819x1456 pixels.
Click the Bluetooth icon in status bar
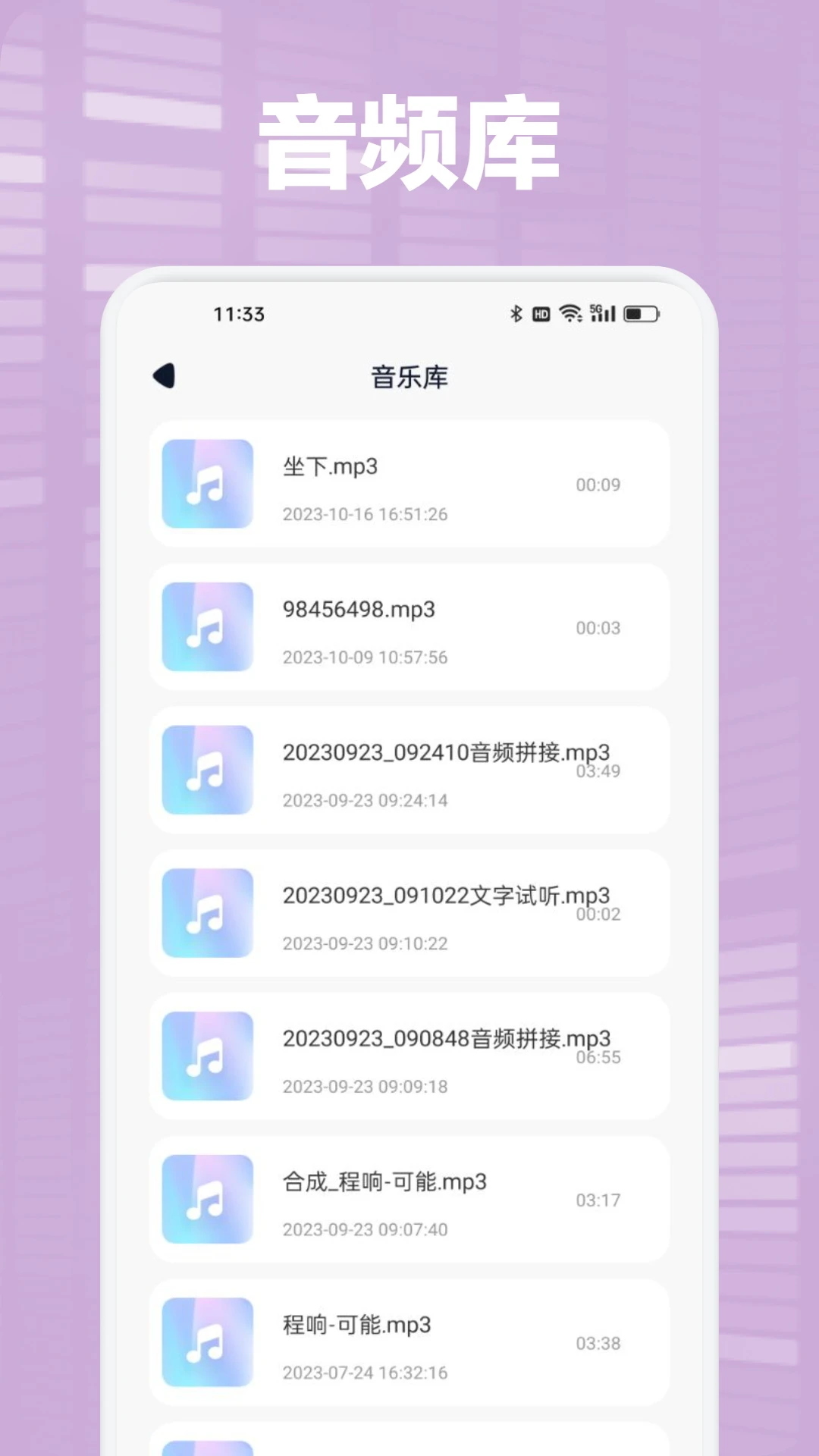(x=516, y=312)
